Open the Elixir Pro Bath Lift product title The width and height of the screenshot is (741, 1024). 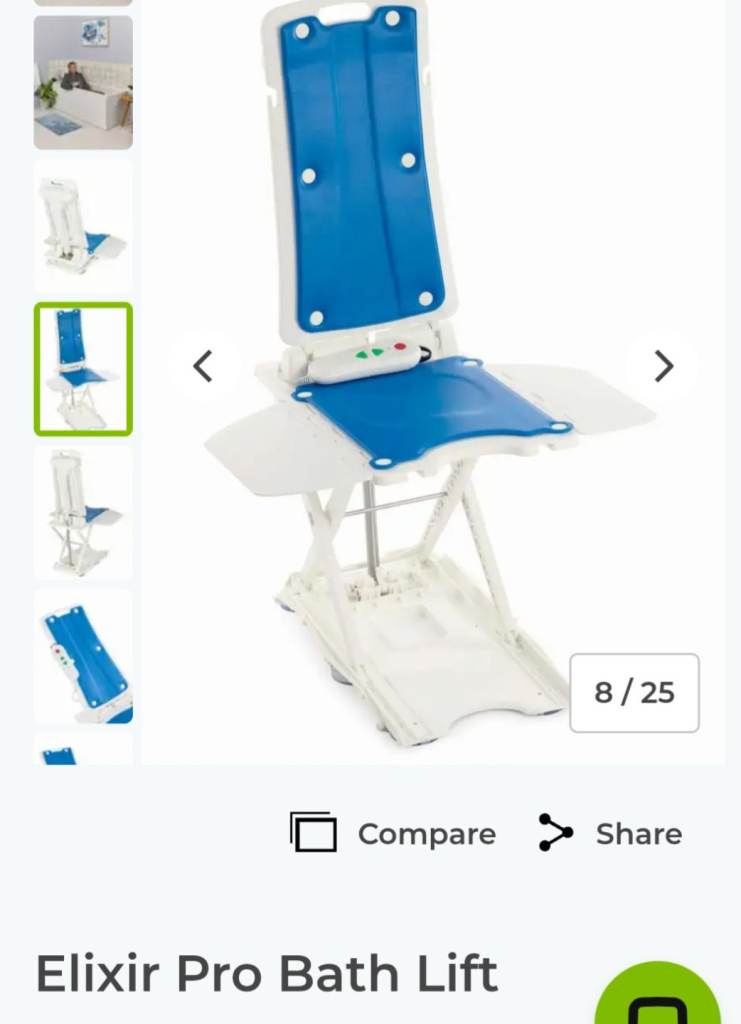click(265, 973)
